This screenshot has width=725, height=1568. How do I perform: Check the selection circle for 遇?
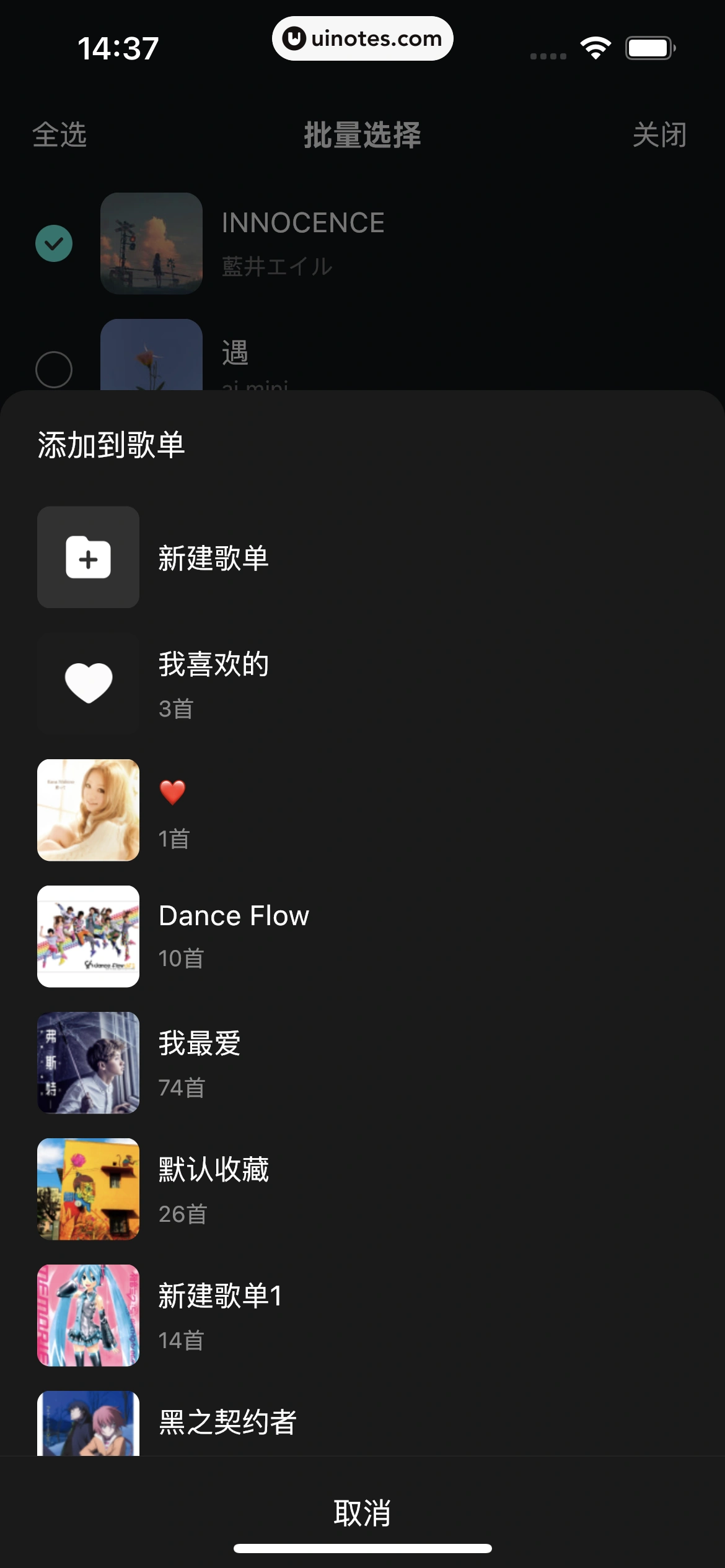click(53, 368)
